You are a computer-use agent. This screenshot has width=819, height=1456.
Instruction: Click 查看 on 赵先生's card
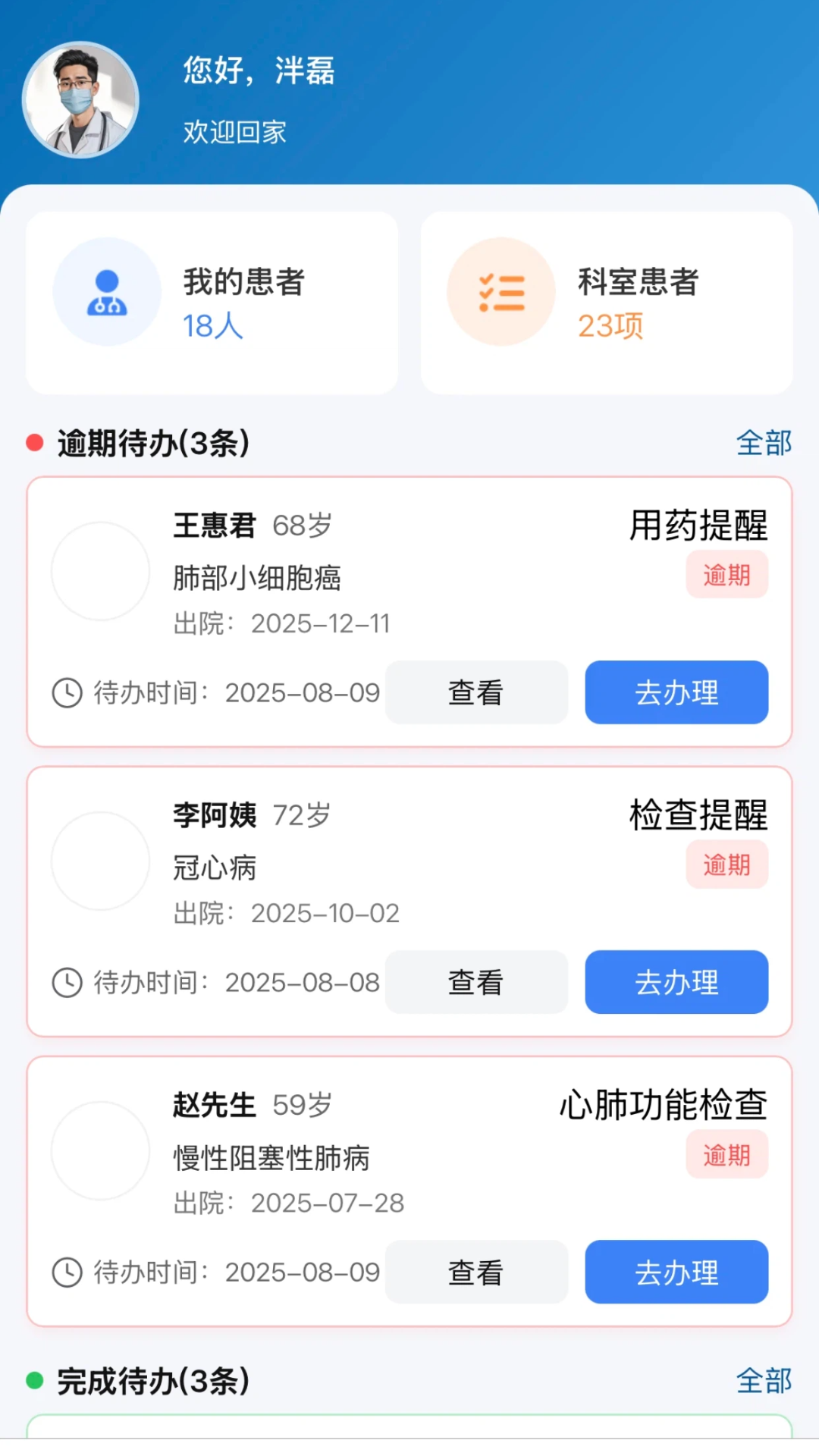[x=475, y=1272]
